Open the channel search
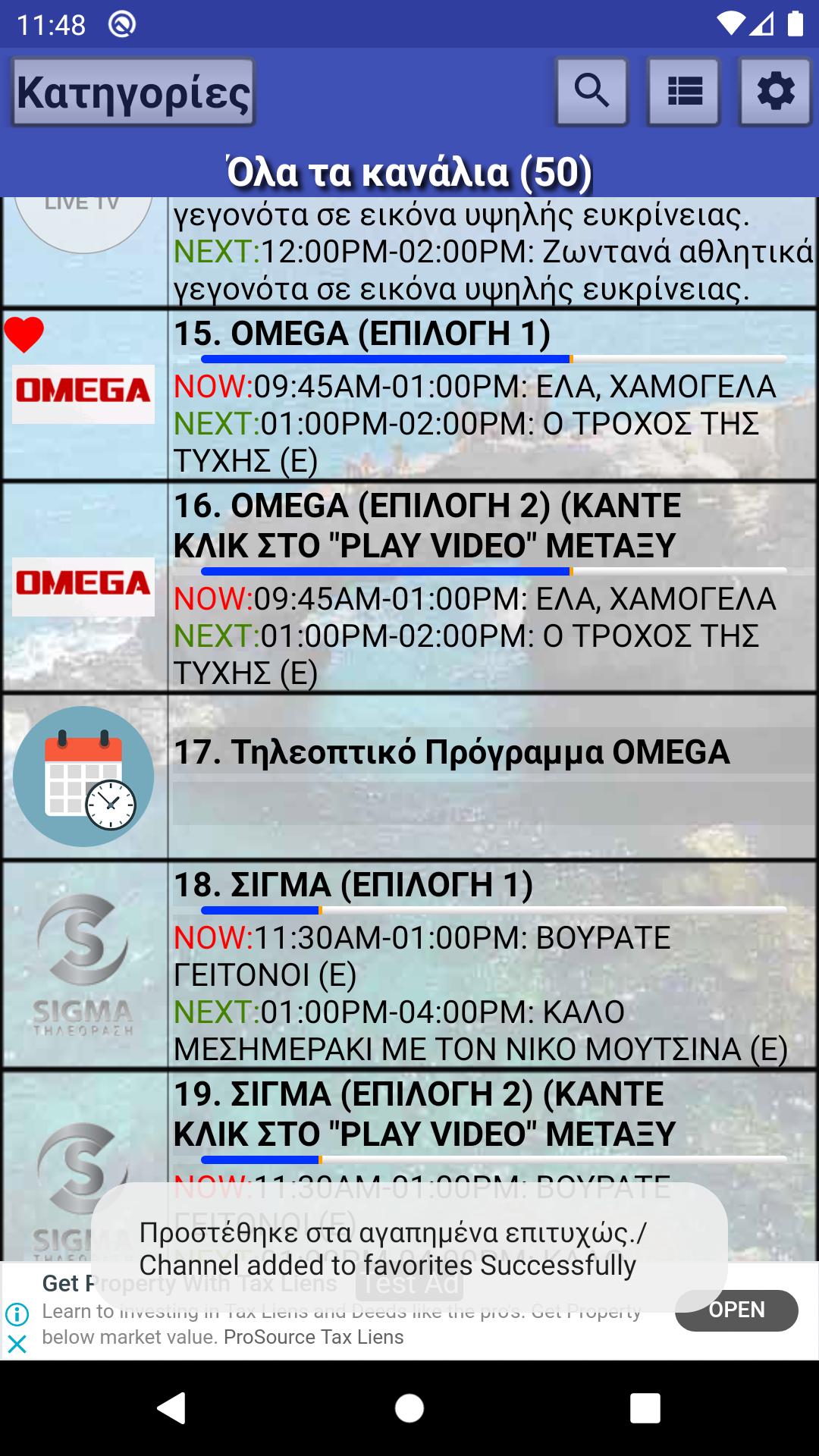 (x=591, y=92)
